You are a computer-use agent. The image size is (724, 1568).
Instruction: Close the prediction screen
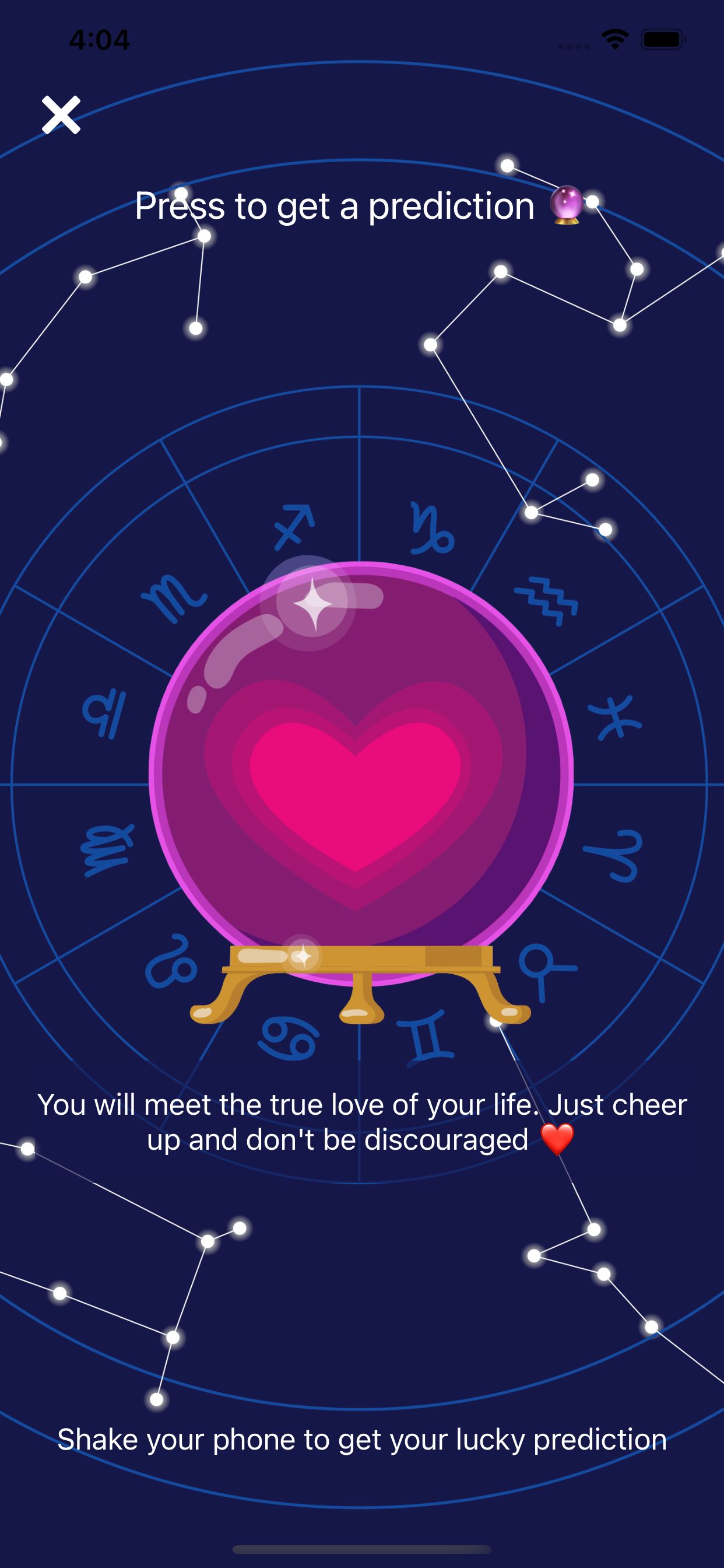[x=61, y=114]
